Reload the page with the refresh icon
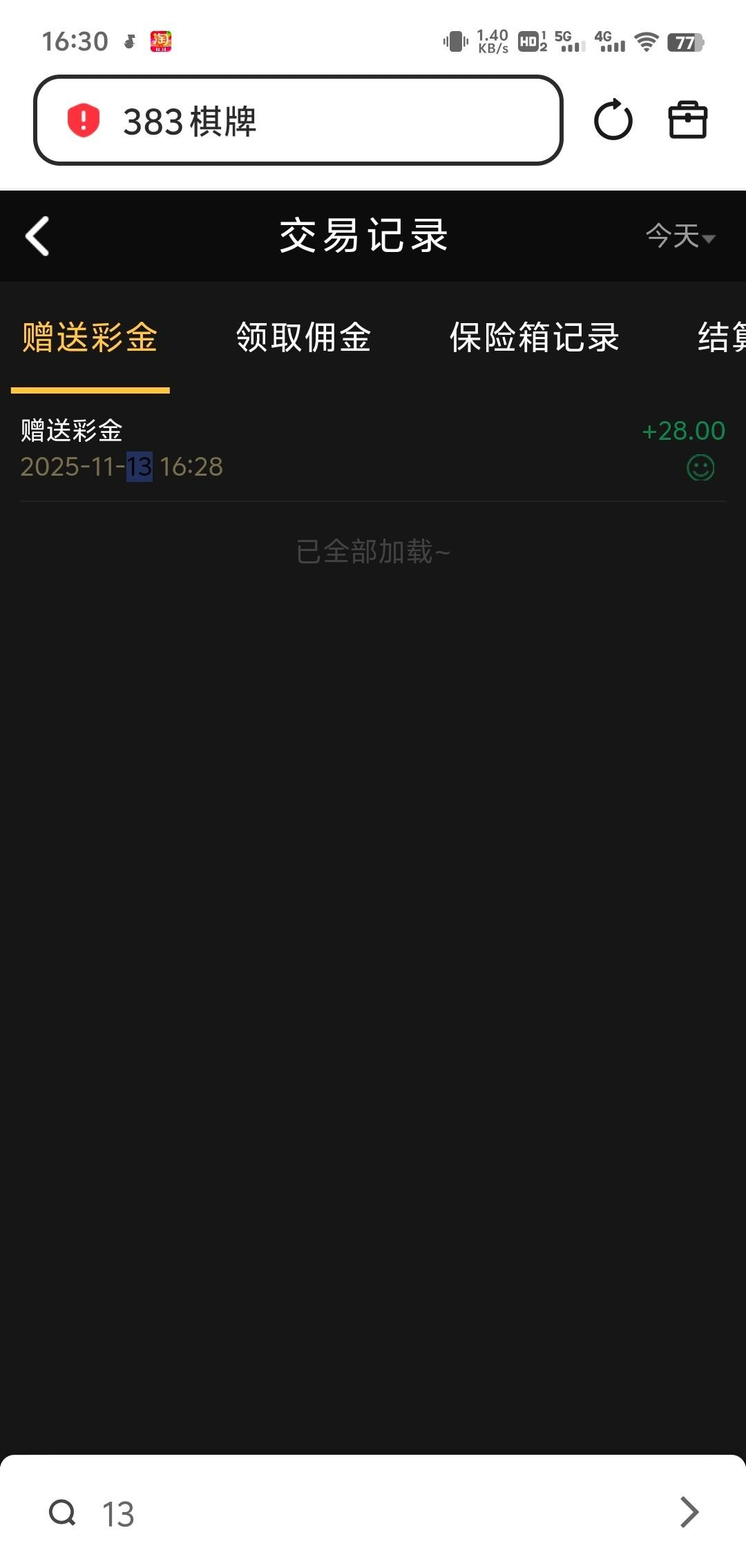 pos(613,121)
